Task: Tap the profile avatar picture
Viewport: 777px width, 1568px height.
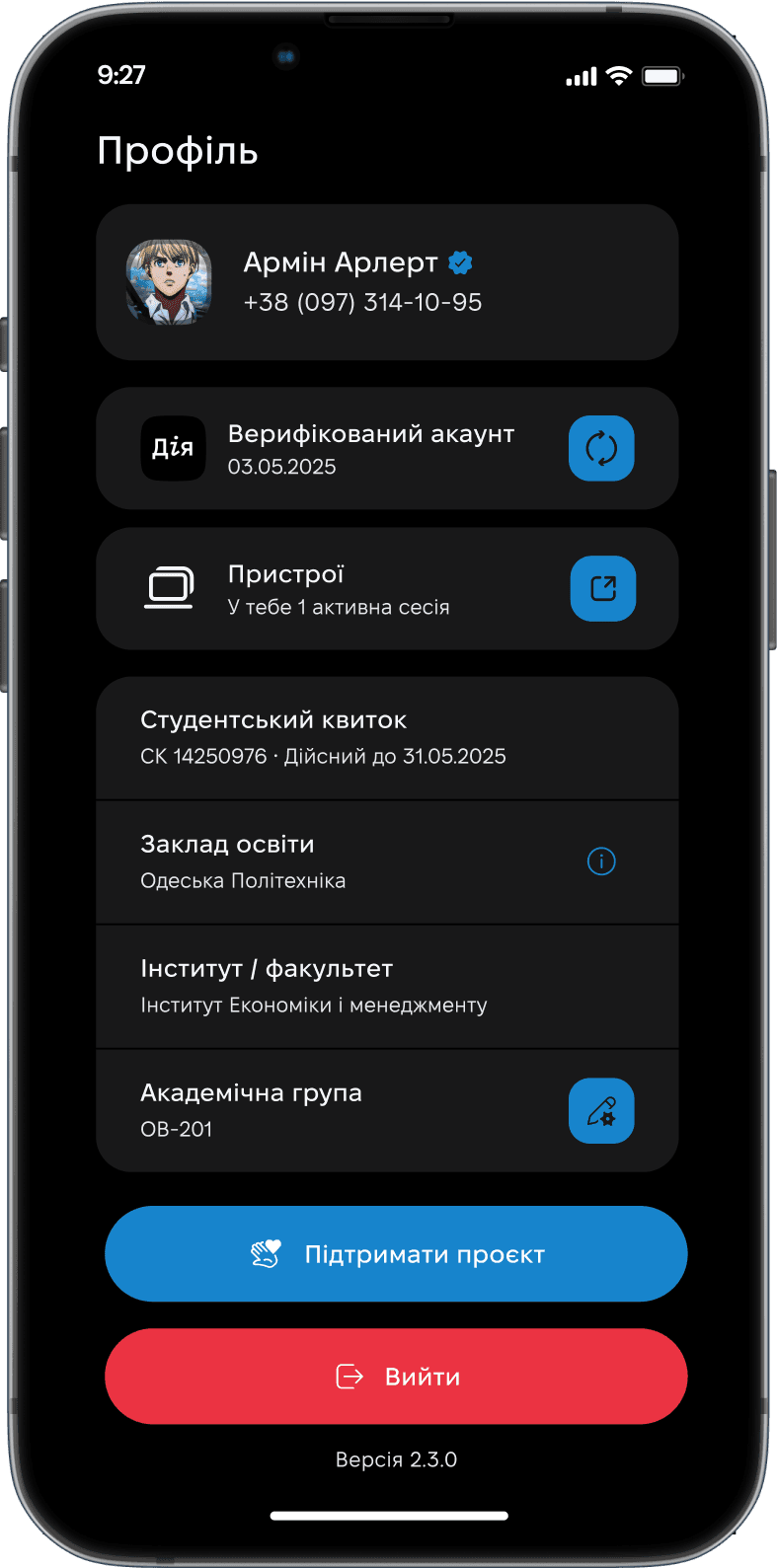Action: pos(169,282)
